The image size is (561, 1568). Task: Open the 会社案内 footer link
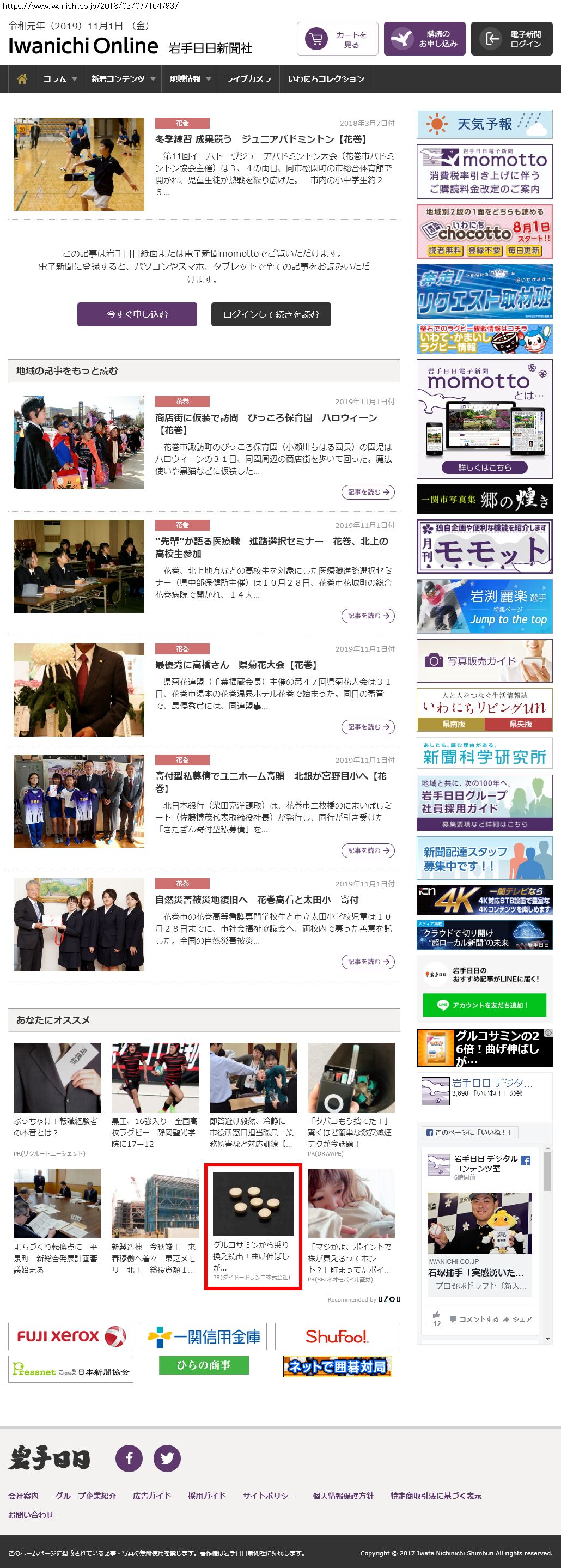[x=23, y=1496]
